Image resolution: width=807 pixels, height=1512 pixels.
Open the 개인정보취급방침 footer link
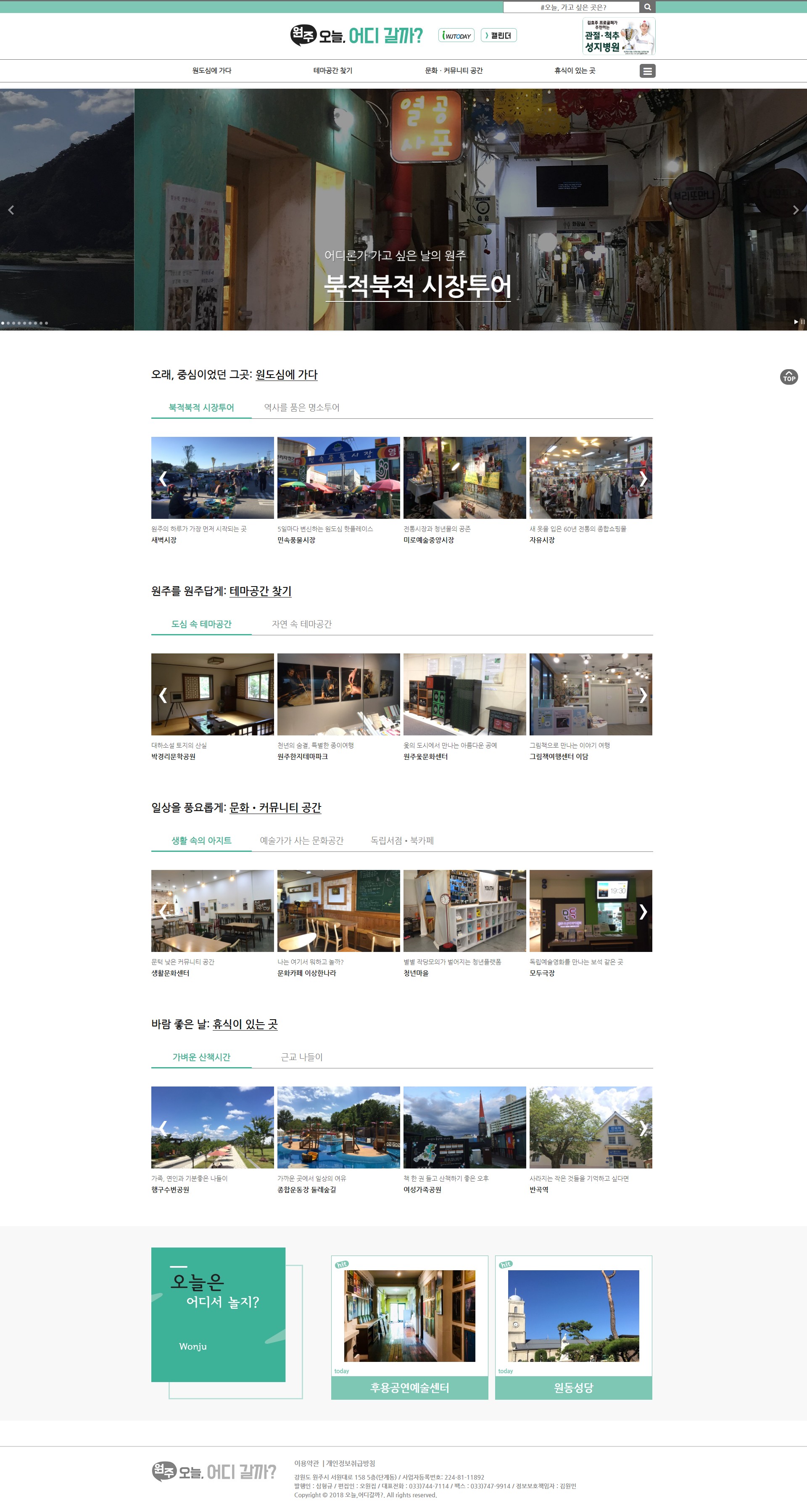pos(351,1463)
